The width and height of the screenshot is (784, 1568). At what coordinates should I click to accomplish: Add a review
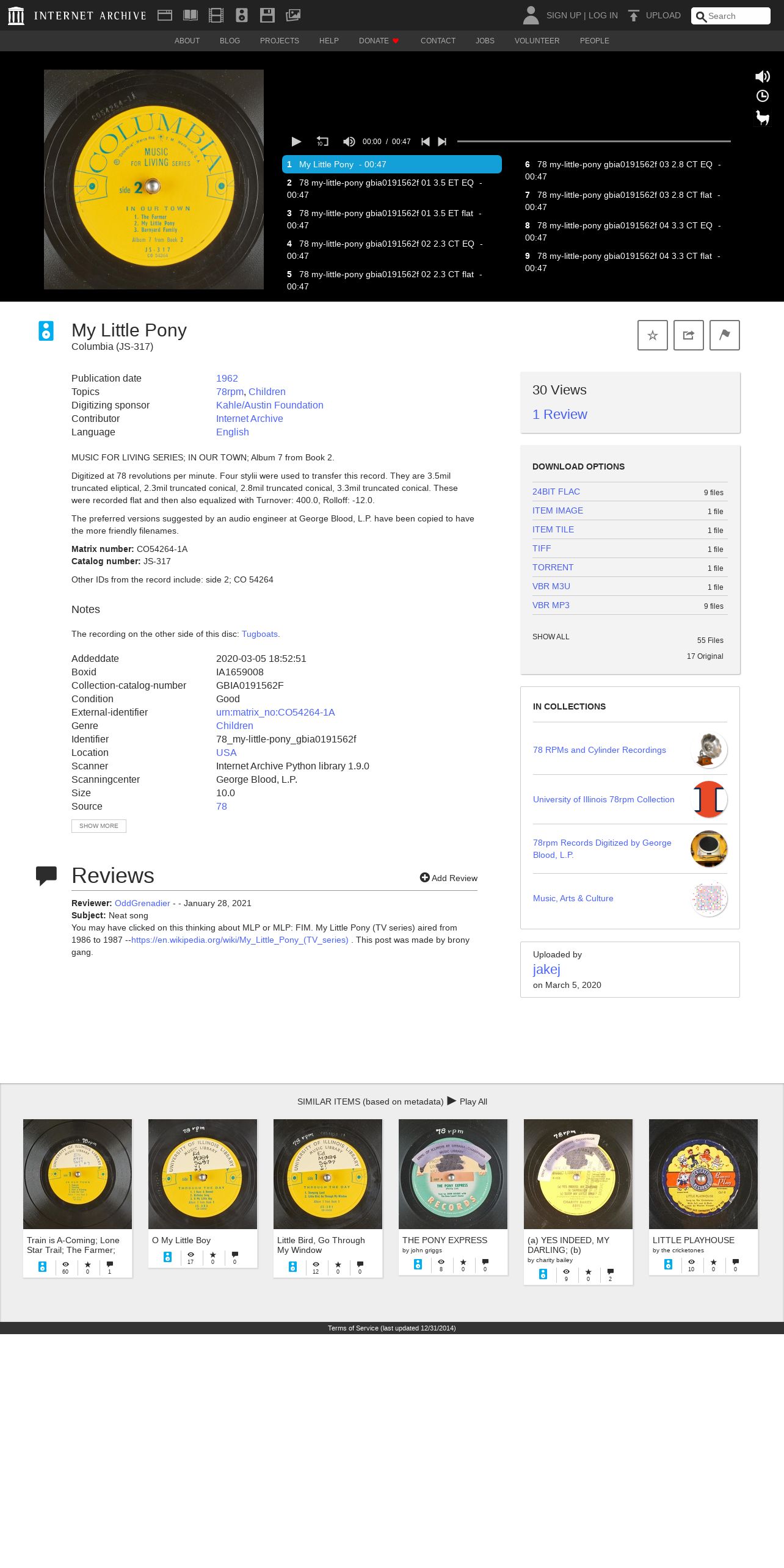click(x=449, y=878)
